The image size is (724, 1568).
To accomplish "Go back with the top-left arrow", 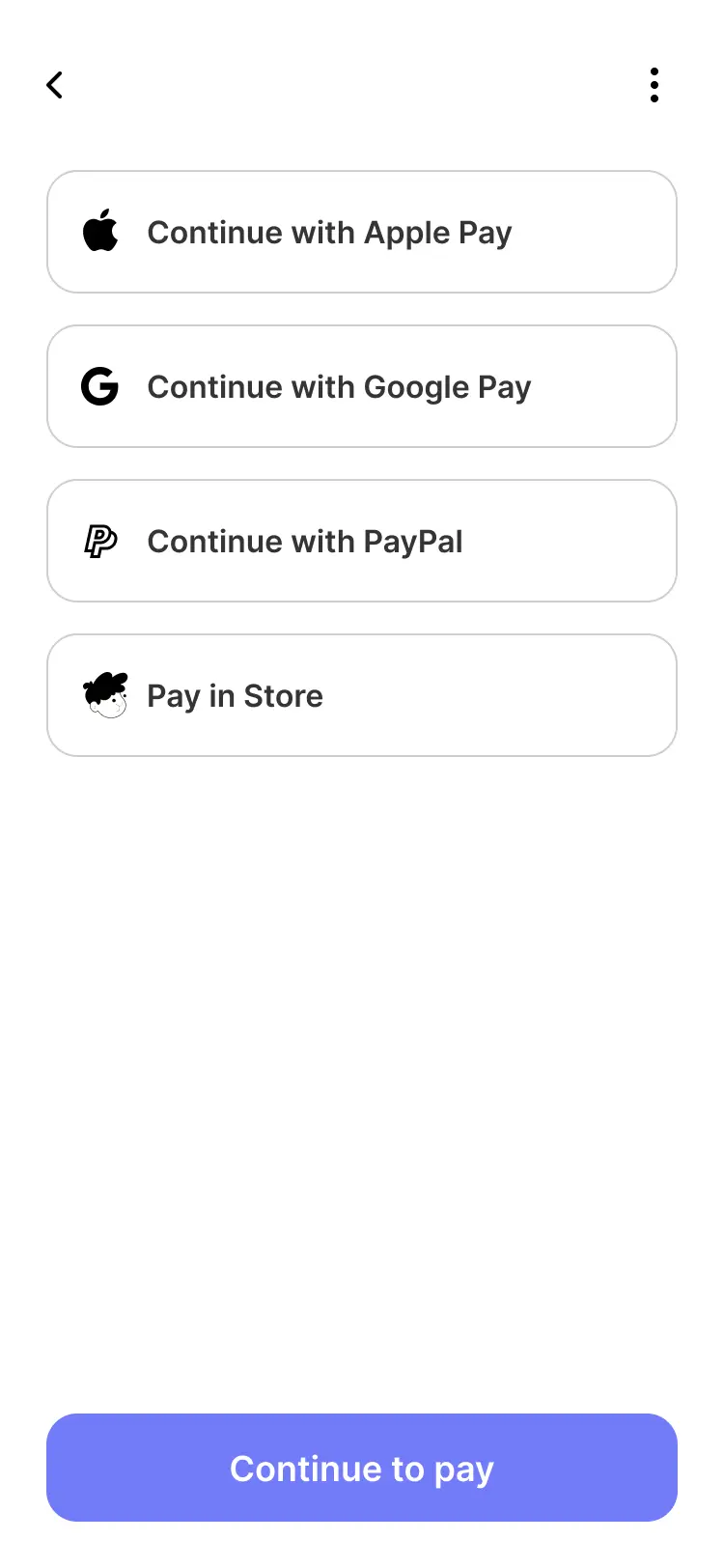I will [55, 85].
